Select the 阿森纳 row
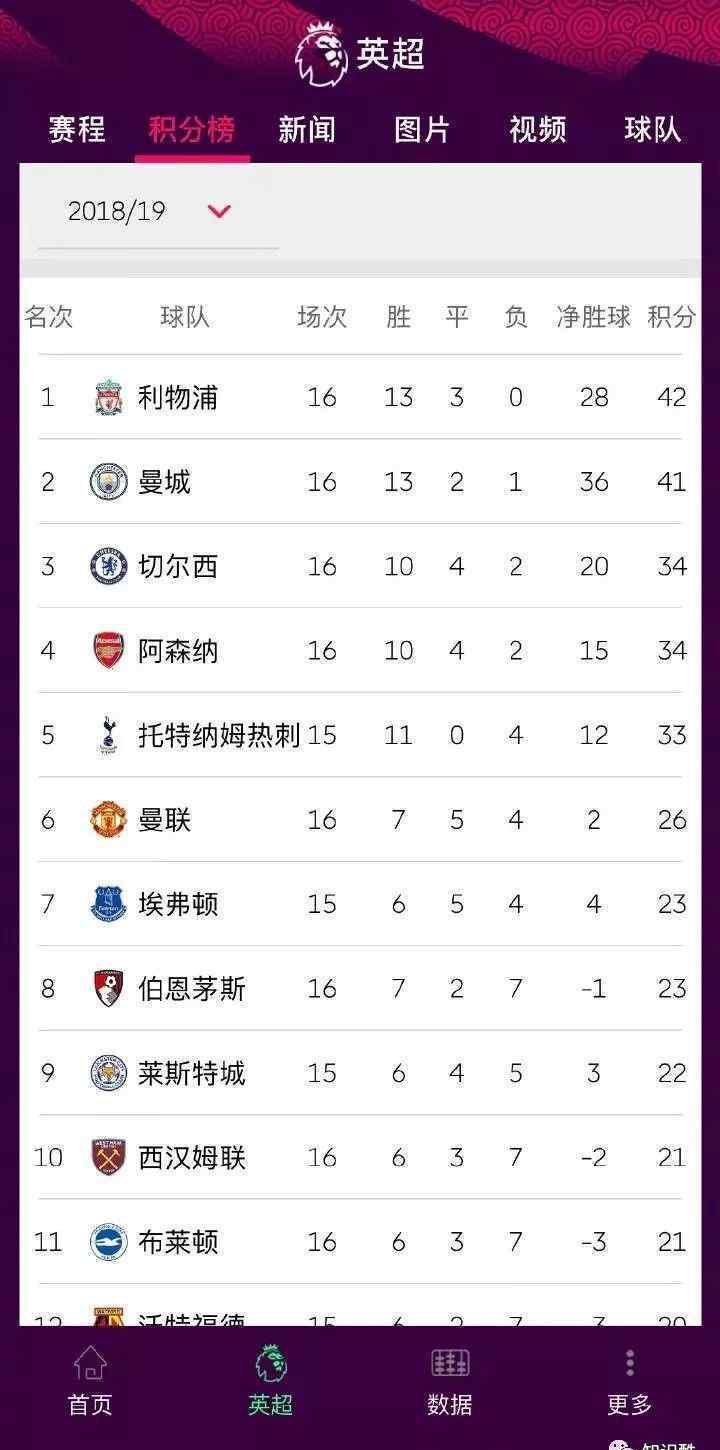Viewport: 720px width, 1450px height. (360, 651)
